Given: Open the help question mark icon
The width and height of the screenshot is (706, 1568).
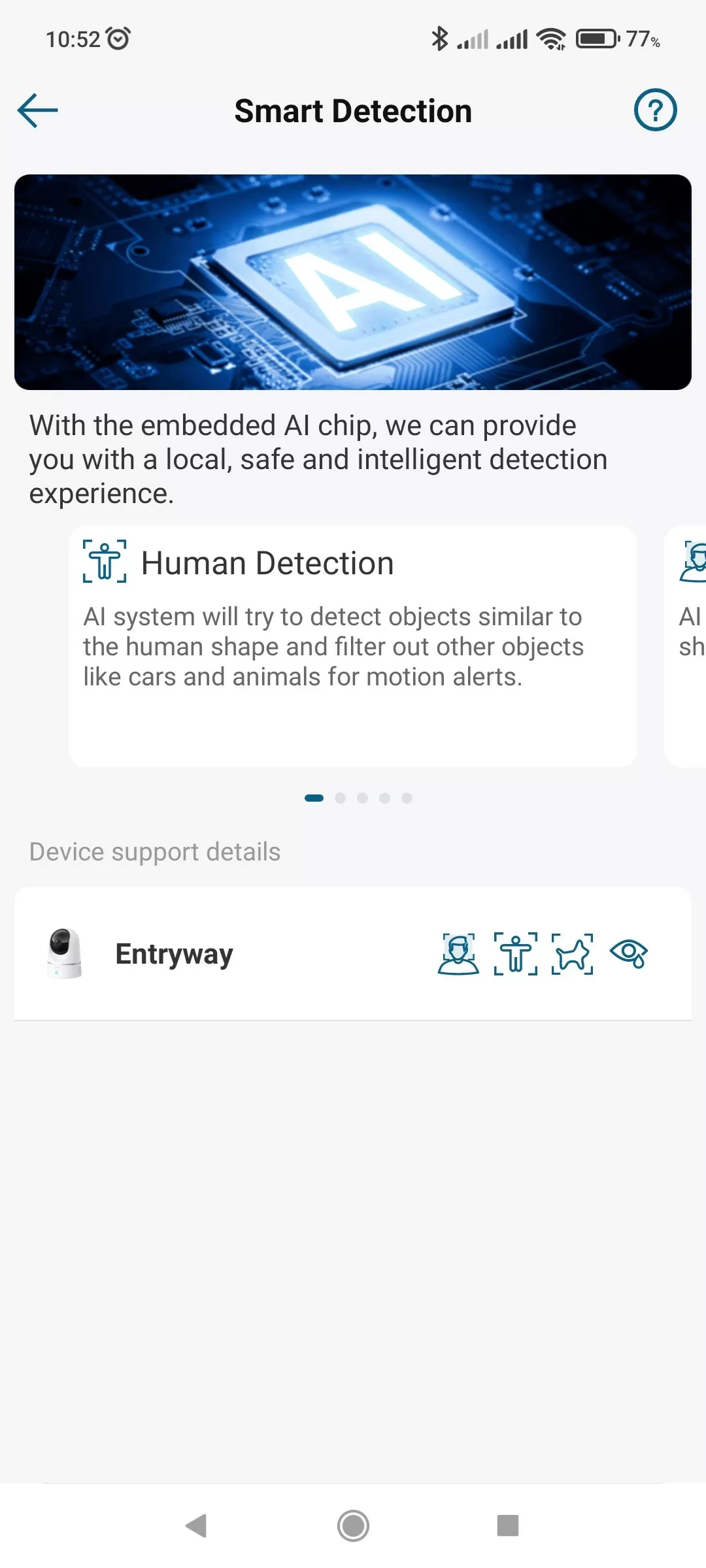Looking at the screenshot, I should point(655,110).
